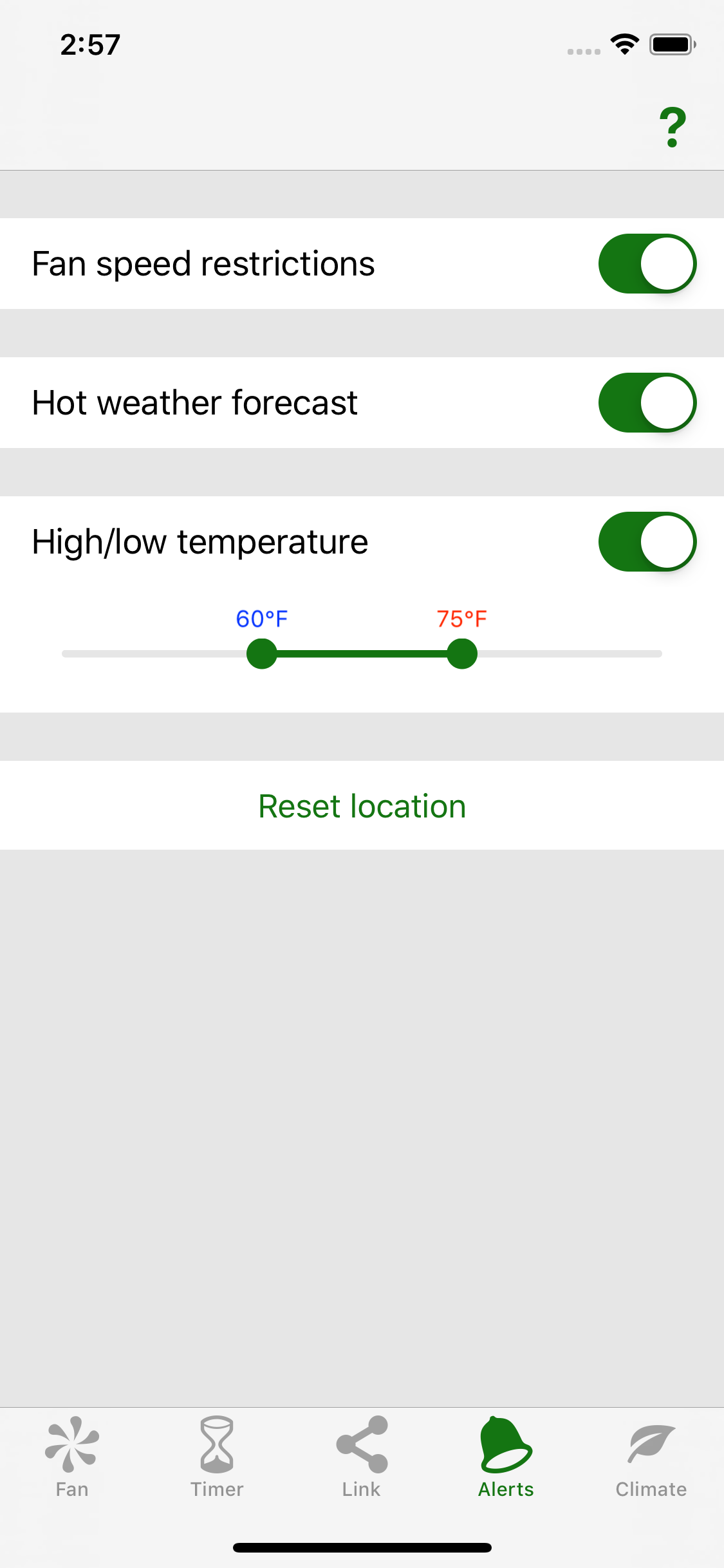Tap the 75°F high temperature handle
The height and width of the screenshot is (1568, 724).
tap(462, 654)
